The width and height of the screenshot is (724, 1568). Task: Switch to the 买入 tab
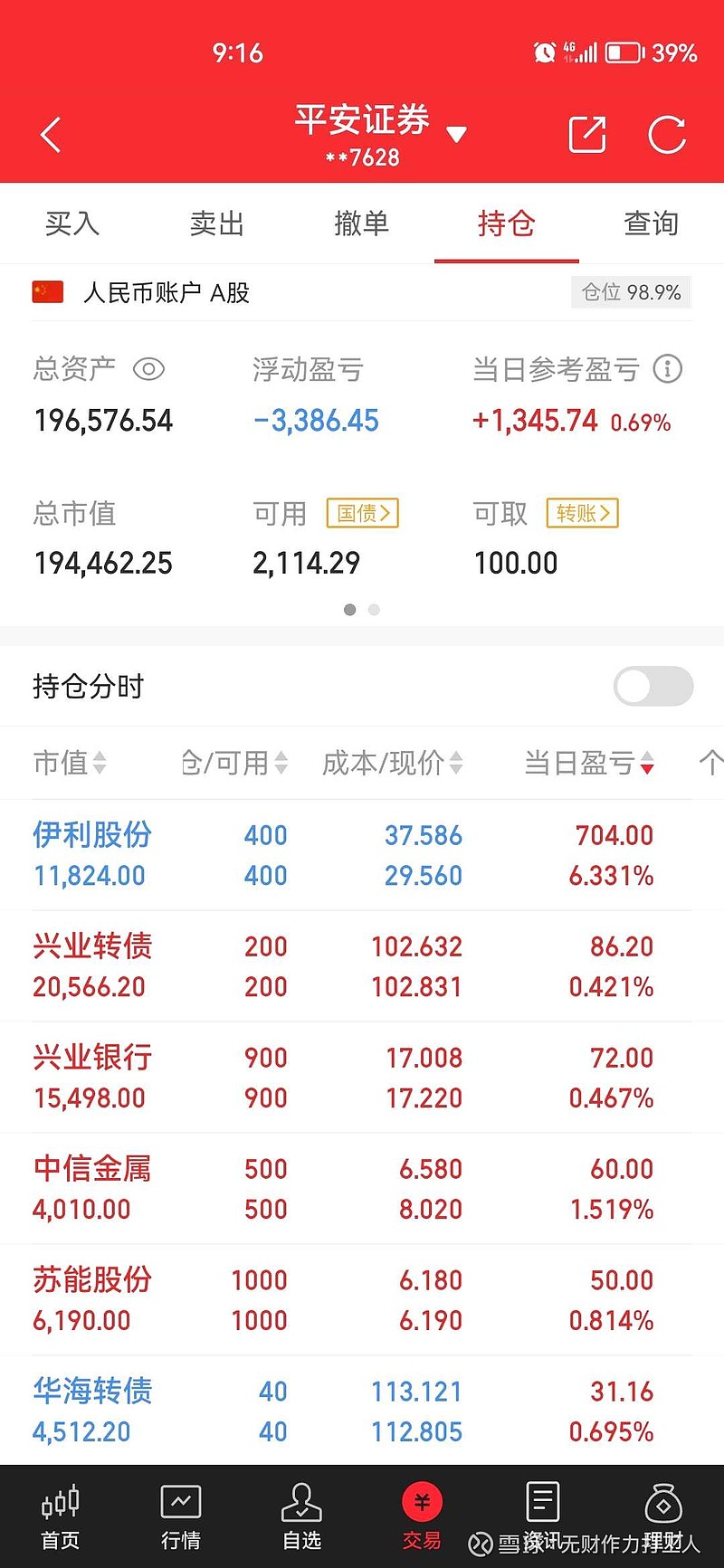tap(72, 223)
